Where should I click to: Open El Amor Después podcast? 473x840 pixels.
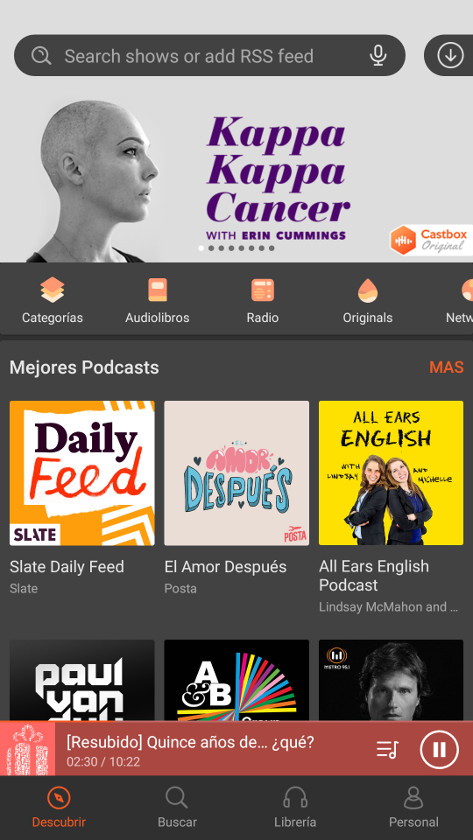tap(236, 473)
